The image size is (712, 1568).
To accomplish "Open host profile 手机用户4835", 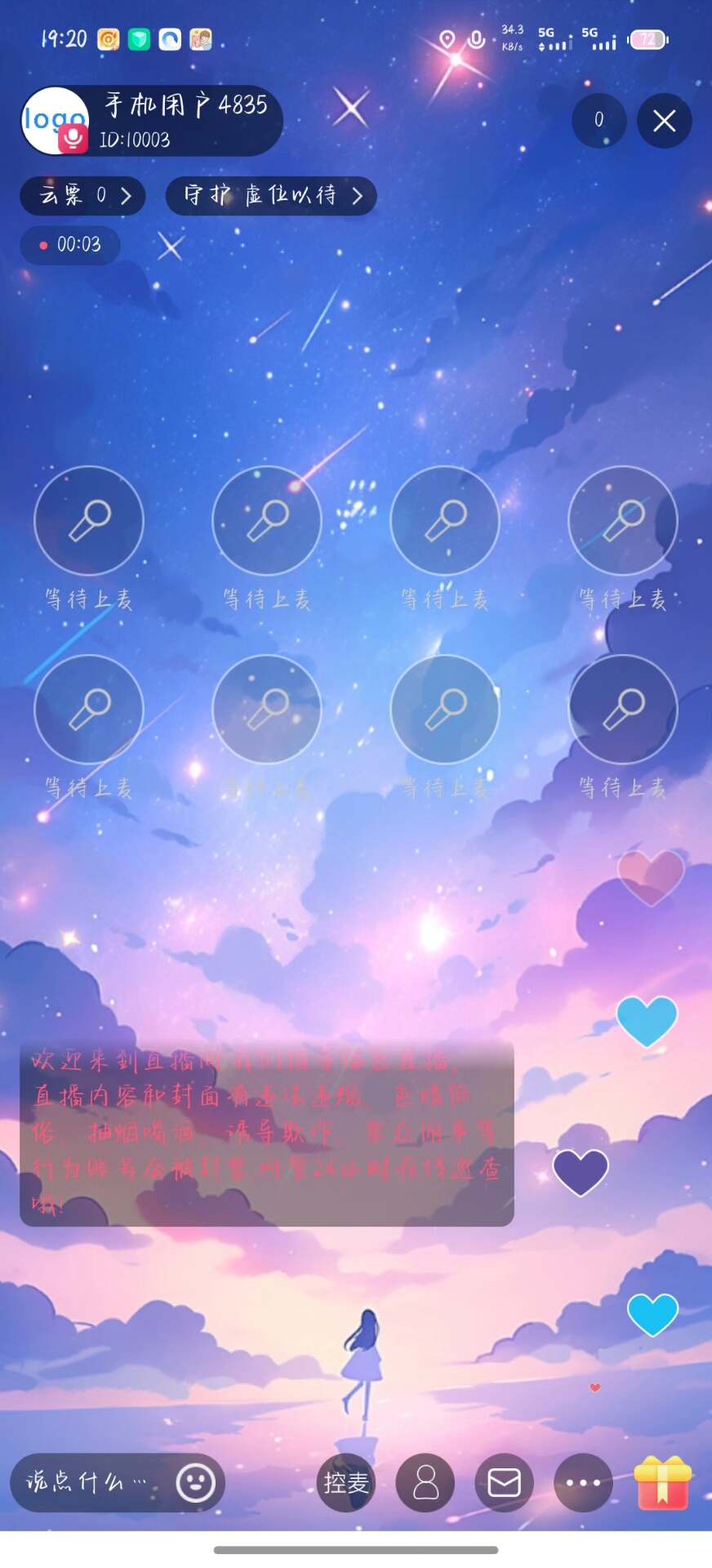I will [151, 121].
